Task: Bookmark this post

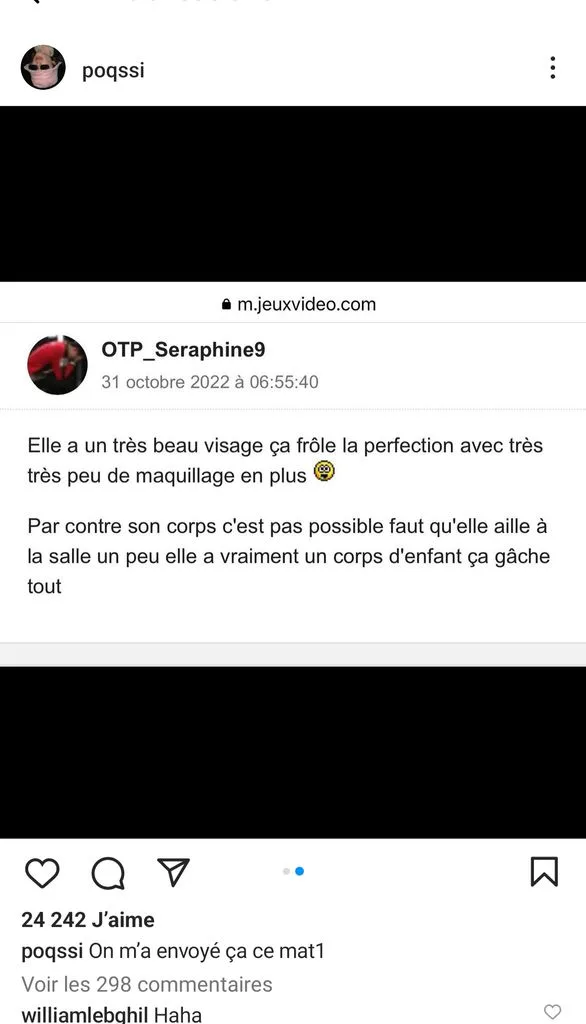Action: 544,872
